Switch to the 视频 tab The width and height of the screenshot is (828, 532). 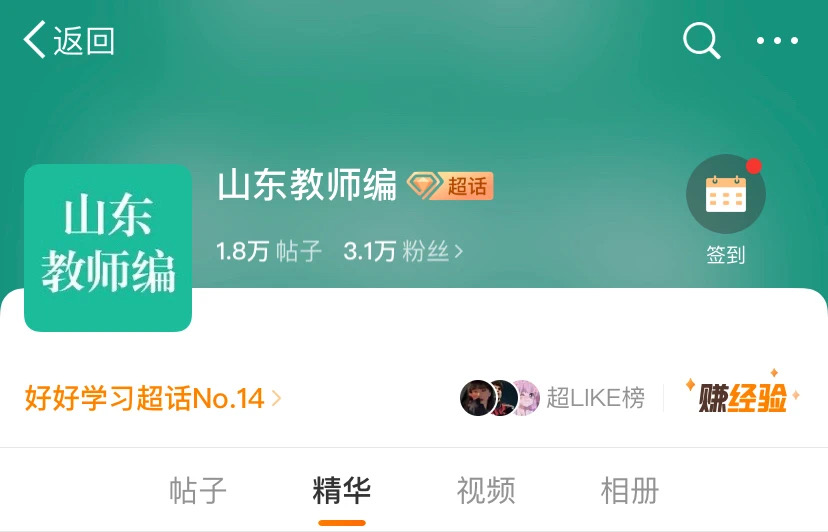(x=486, y=491)
